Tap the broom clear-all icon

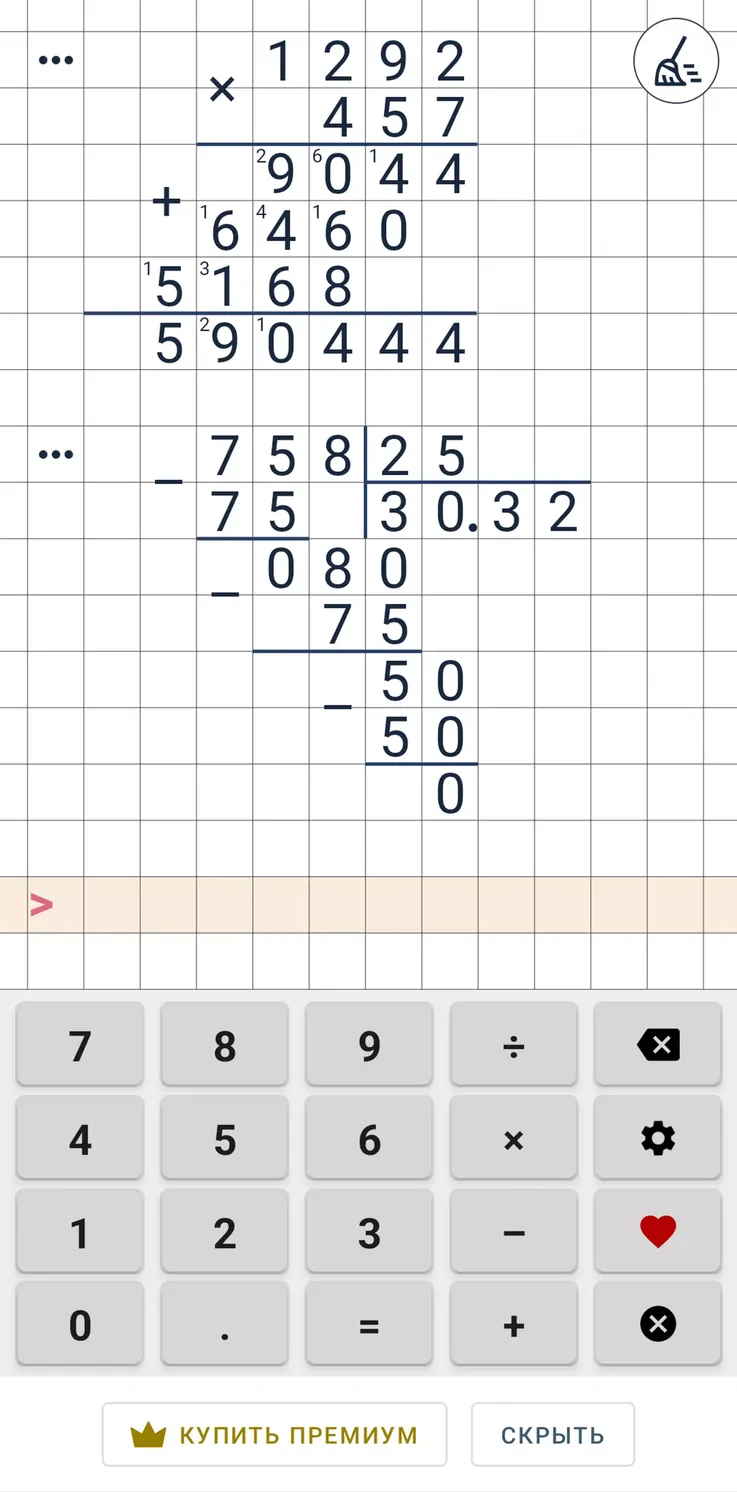[676, 61]
